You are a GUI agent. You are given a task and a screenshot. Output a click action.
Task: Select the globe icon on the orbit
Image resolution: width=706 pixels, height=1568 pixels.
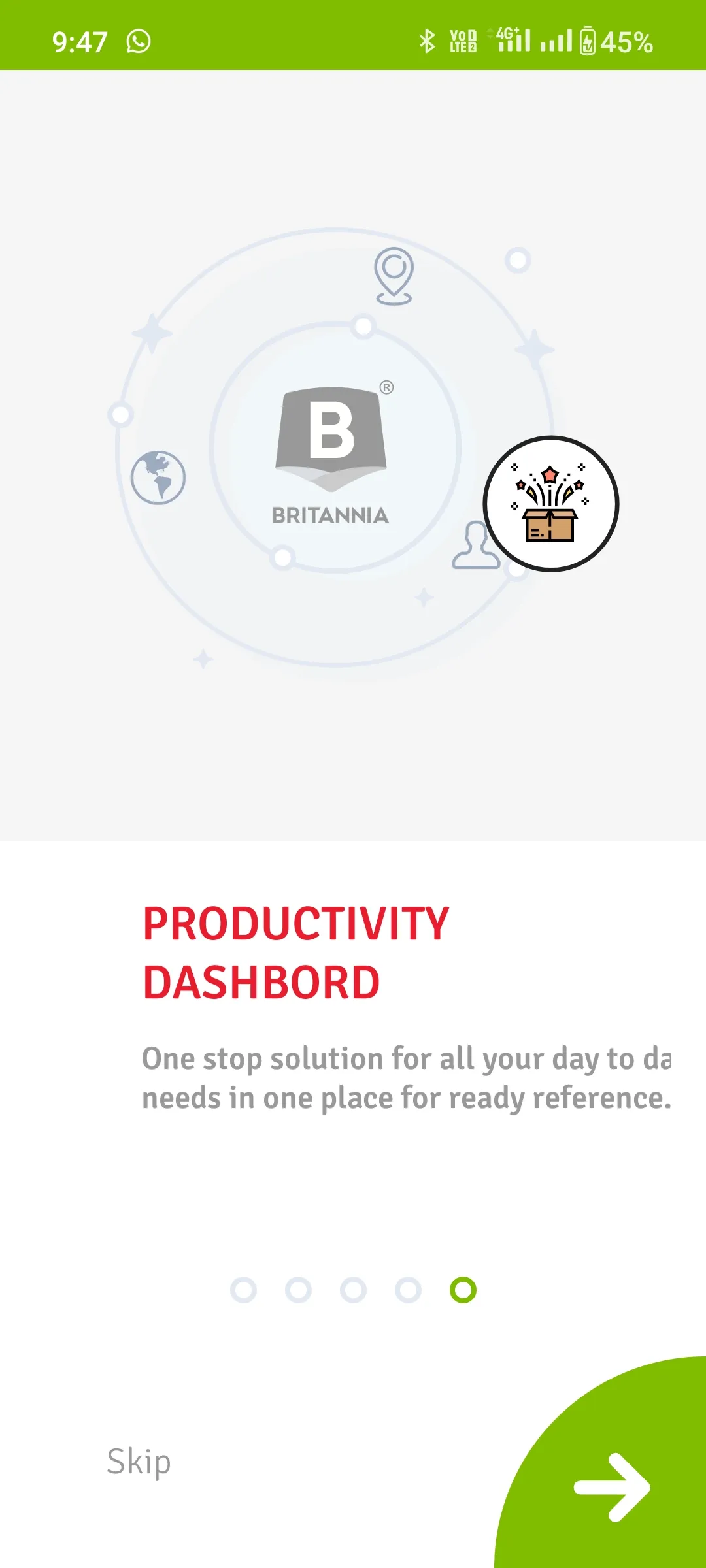pos(159,479)
